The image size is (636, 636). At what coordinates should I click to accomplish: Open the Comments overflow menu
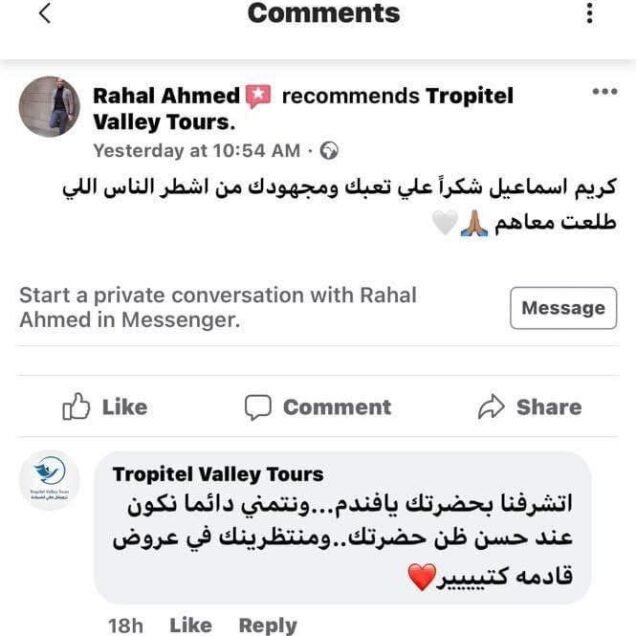coord(590,13)
